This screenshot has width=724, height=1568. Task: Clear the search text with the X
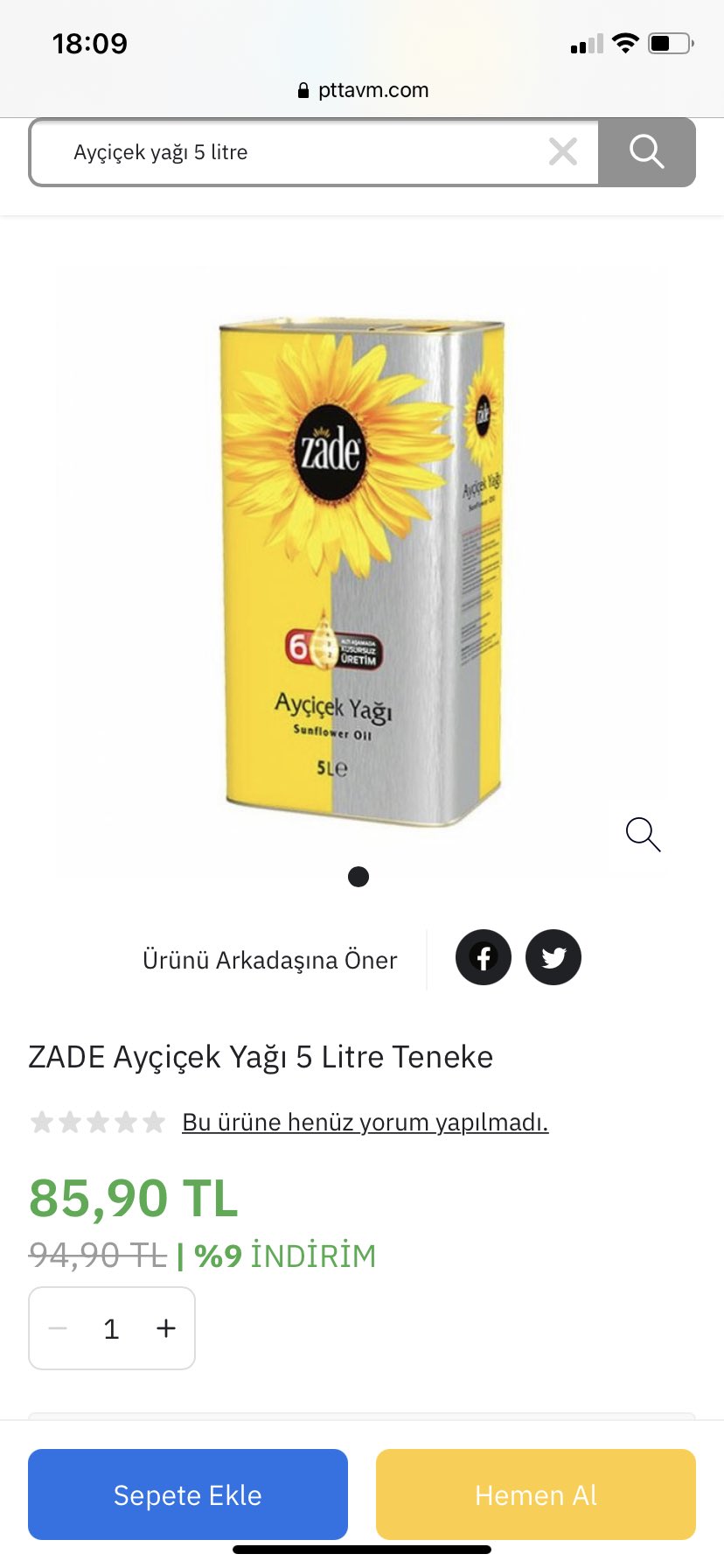(x=563, y=152)
